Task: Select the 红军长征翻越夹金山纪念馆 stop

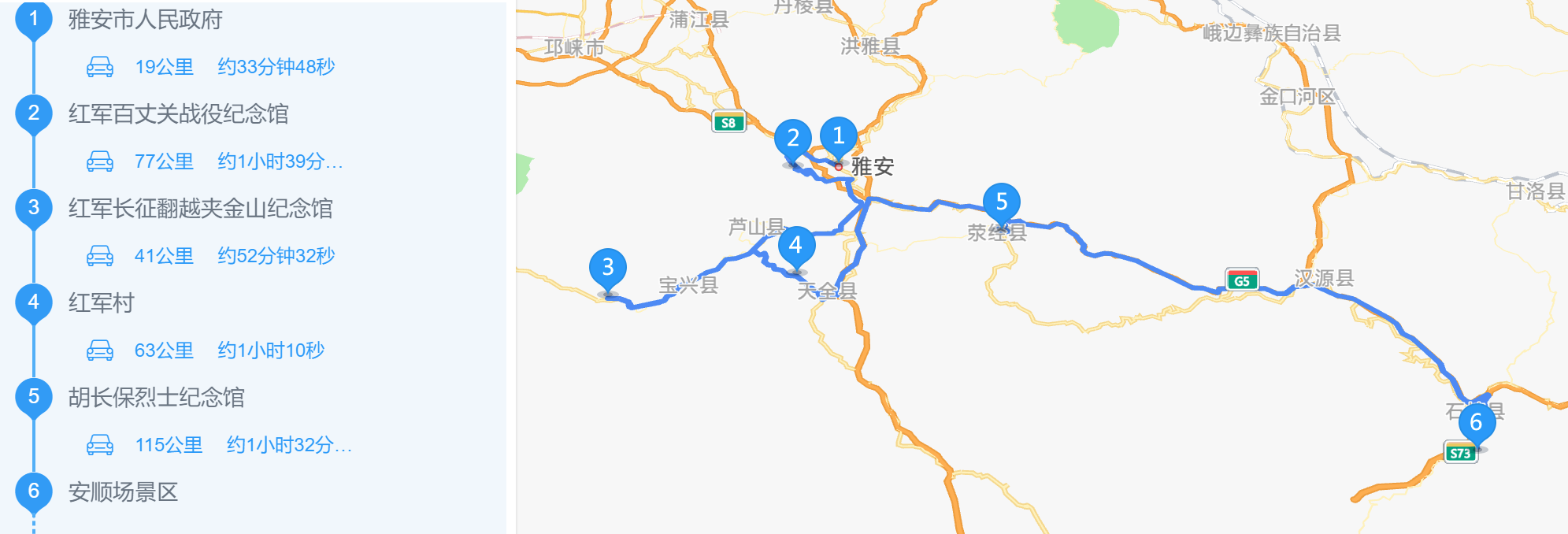Action: tap(200, 209)
